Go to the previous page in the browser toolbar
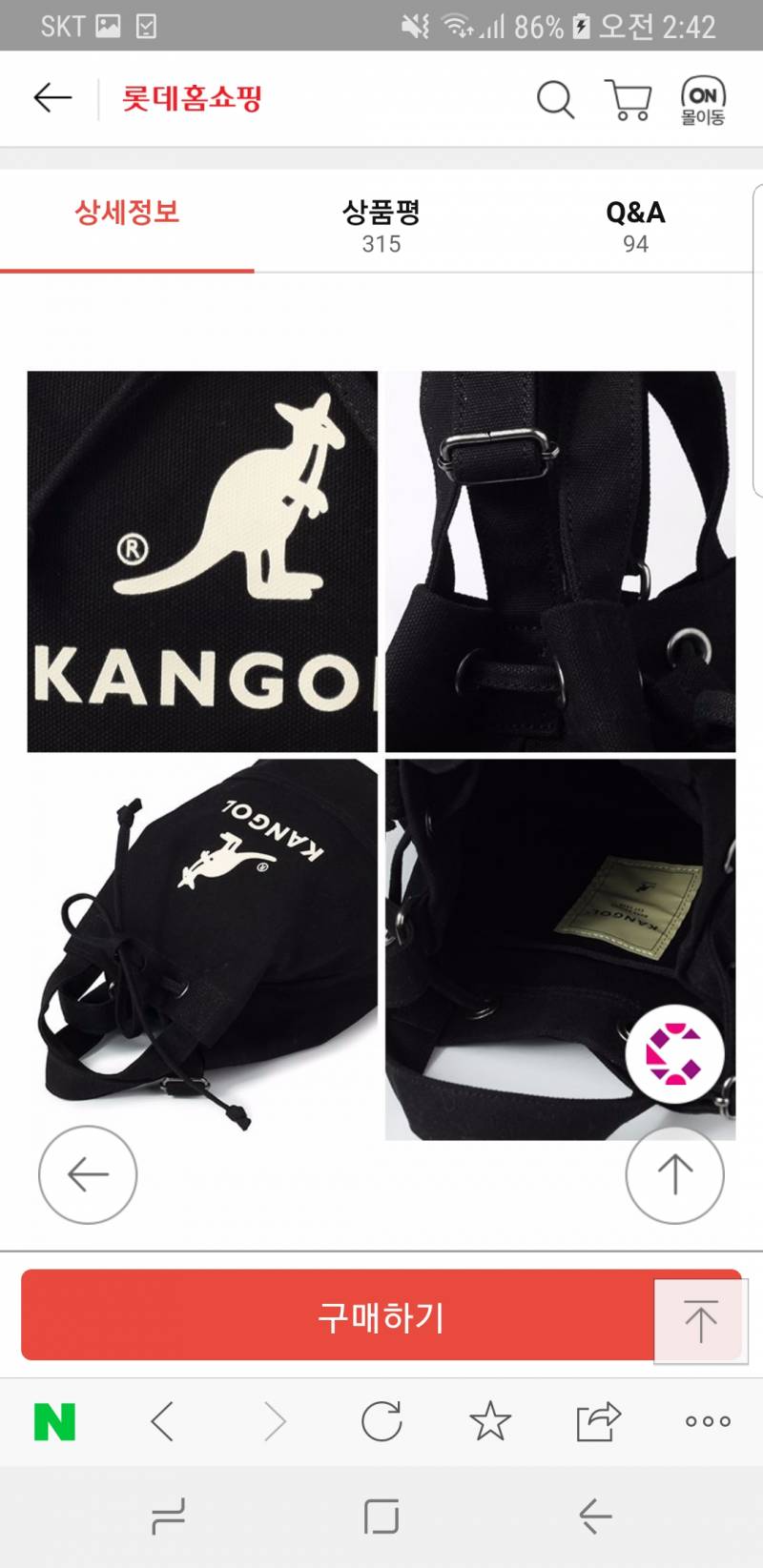Screen dimensions: 763x1568 click(x=163, y=1422)
